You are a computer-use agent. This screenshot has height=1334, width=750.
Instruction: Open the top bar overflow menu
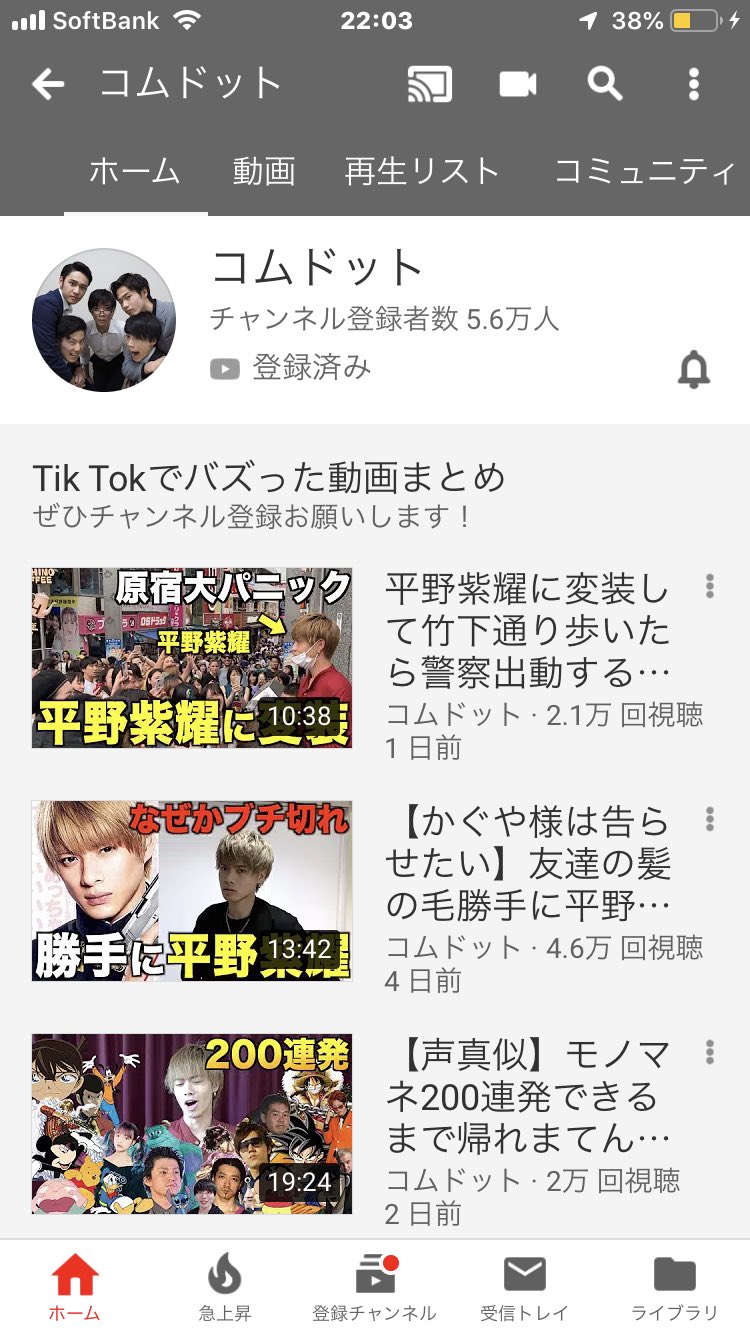[x=694, y=84]
